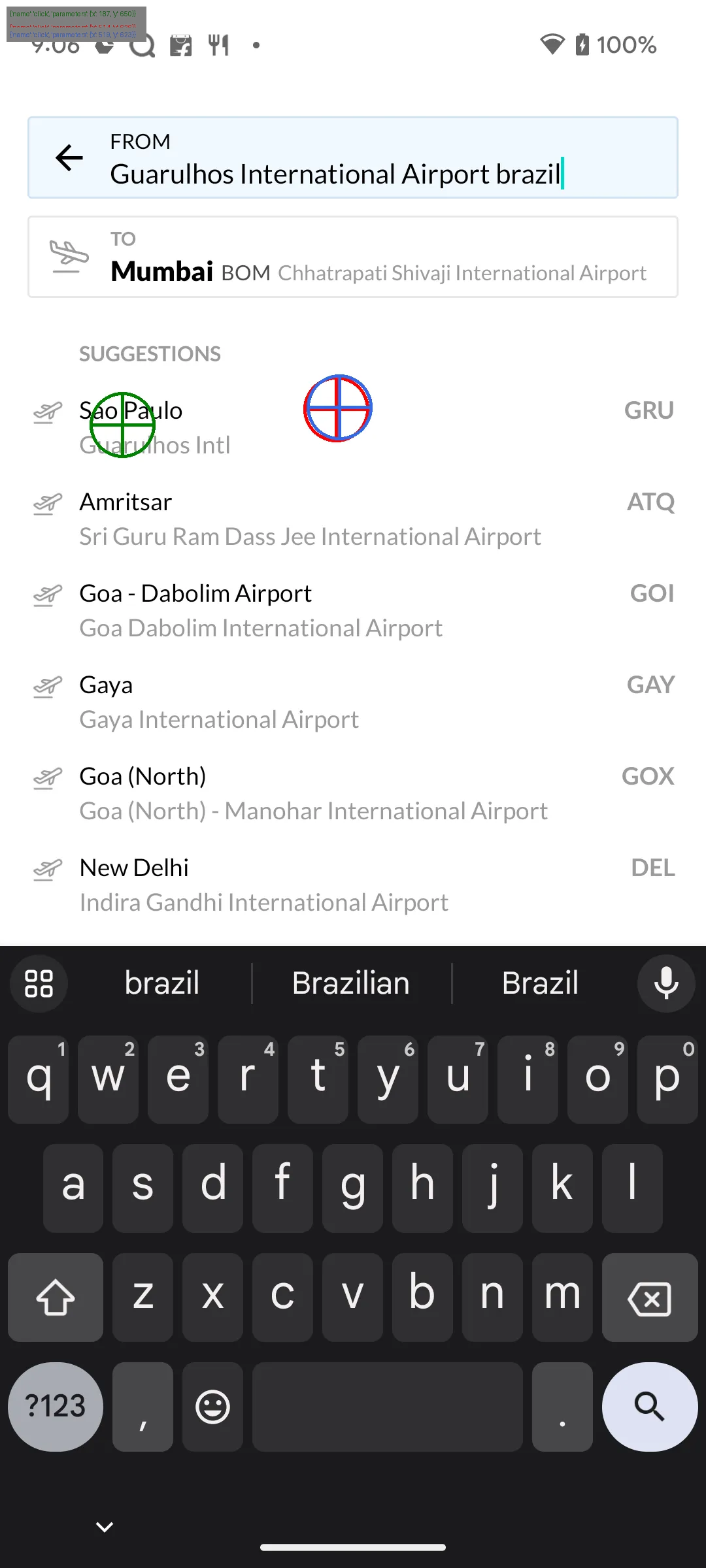
Task: Tap the keyboard search key
Action: coord(649,1406)
